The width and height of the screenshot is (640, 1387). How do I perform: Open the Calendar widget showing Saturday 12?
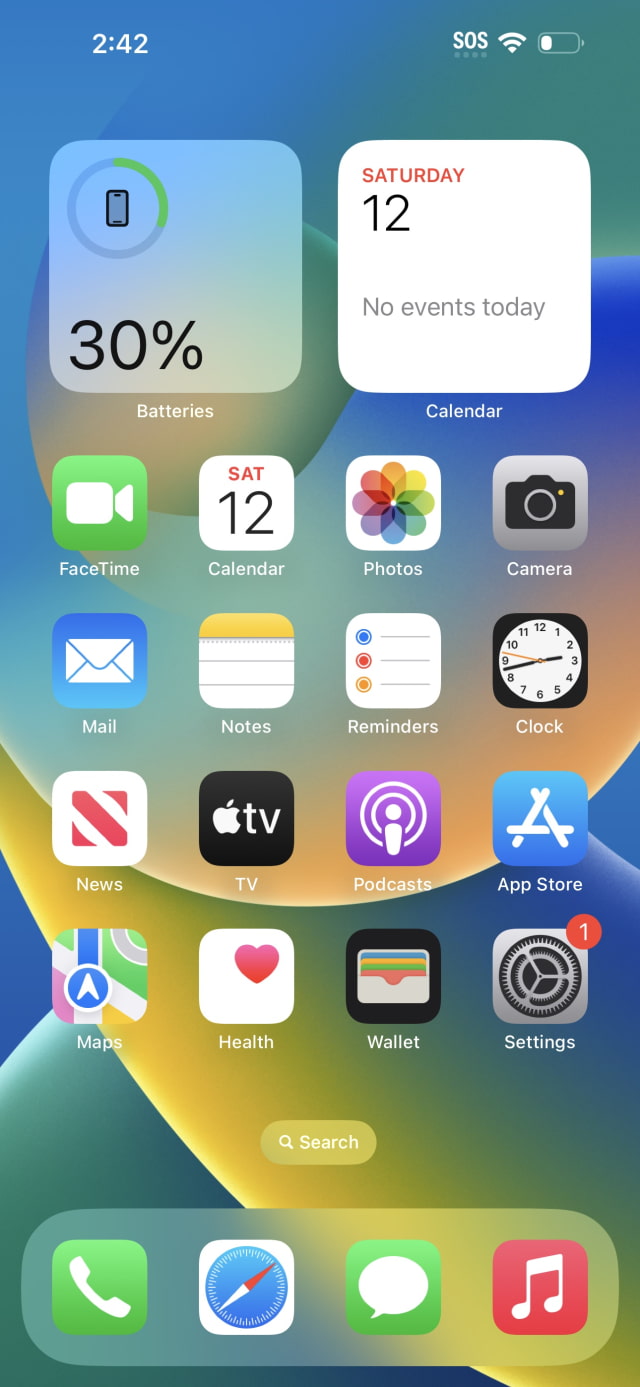(x=464, y=266)
